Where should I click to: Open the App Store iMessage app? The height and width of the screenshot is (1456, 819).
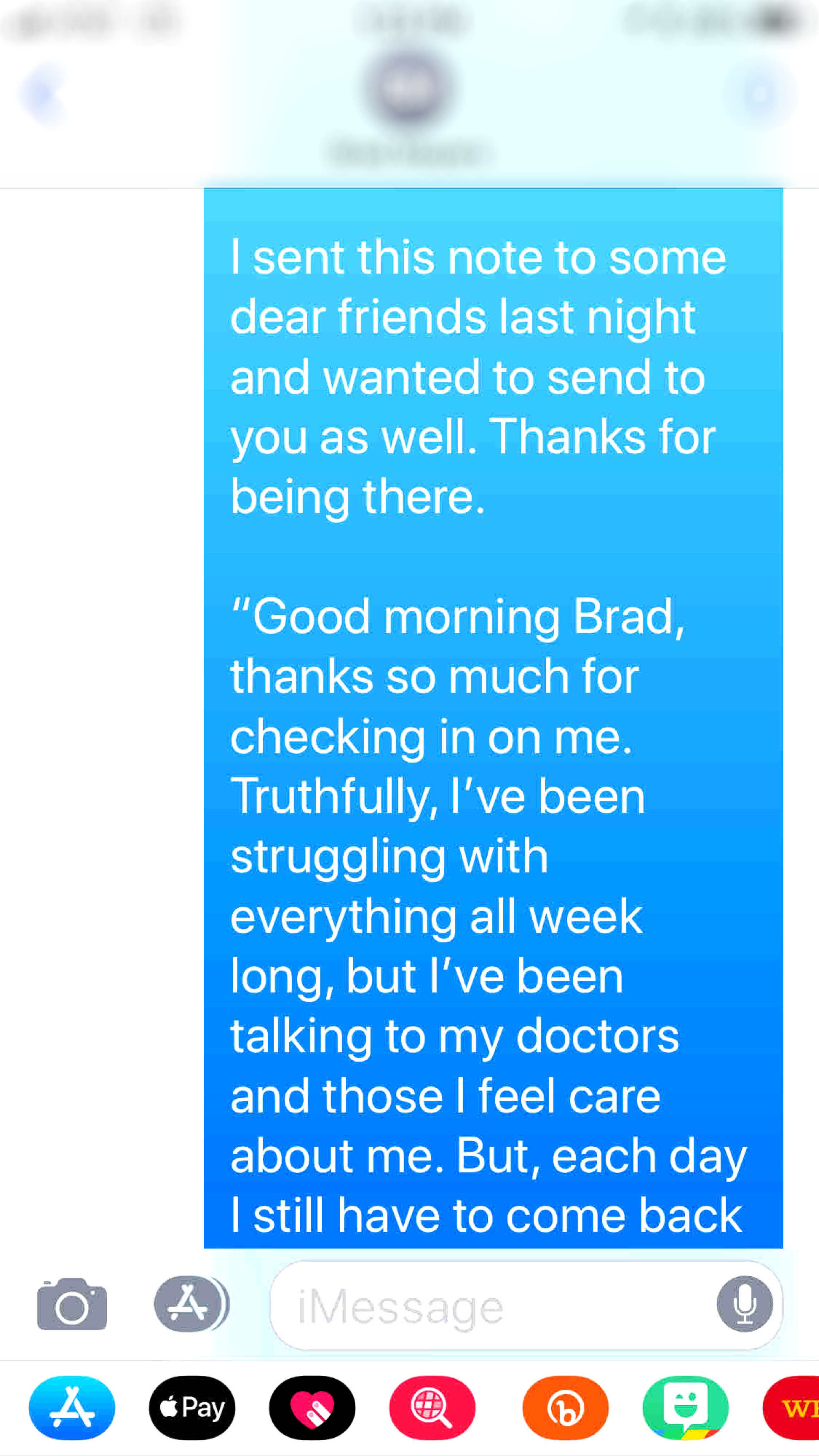72,1407
